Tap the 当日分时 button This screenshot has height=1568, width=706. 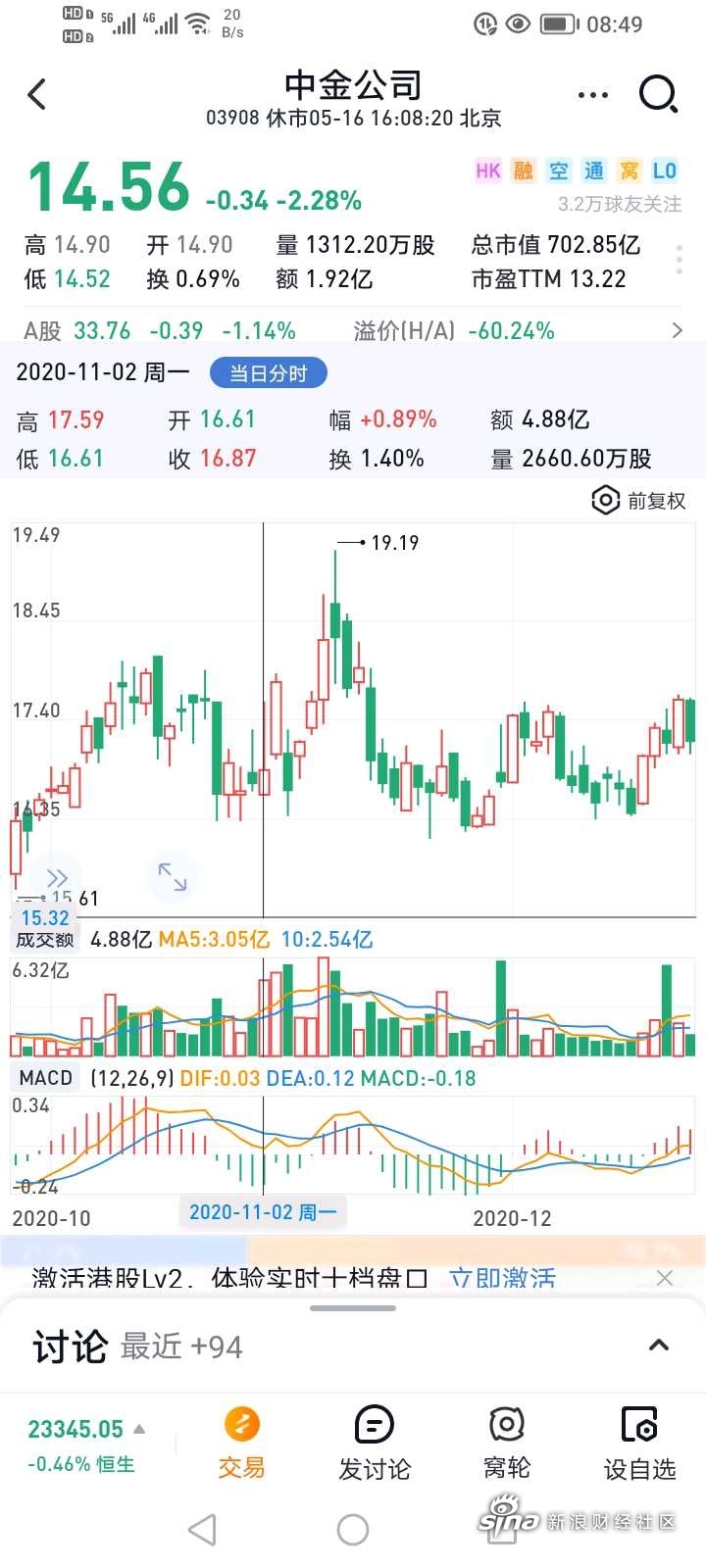click(x=268, y=373)
